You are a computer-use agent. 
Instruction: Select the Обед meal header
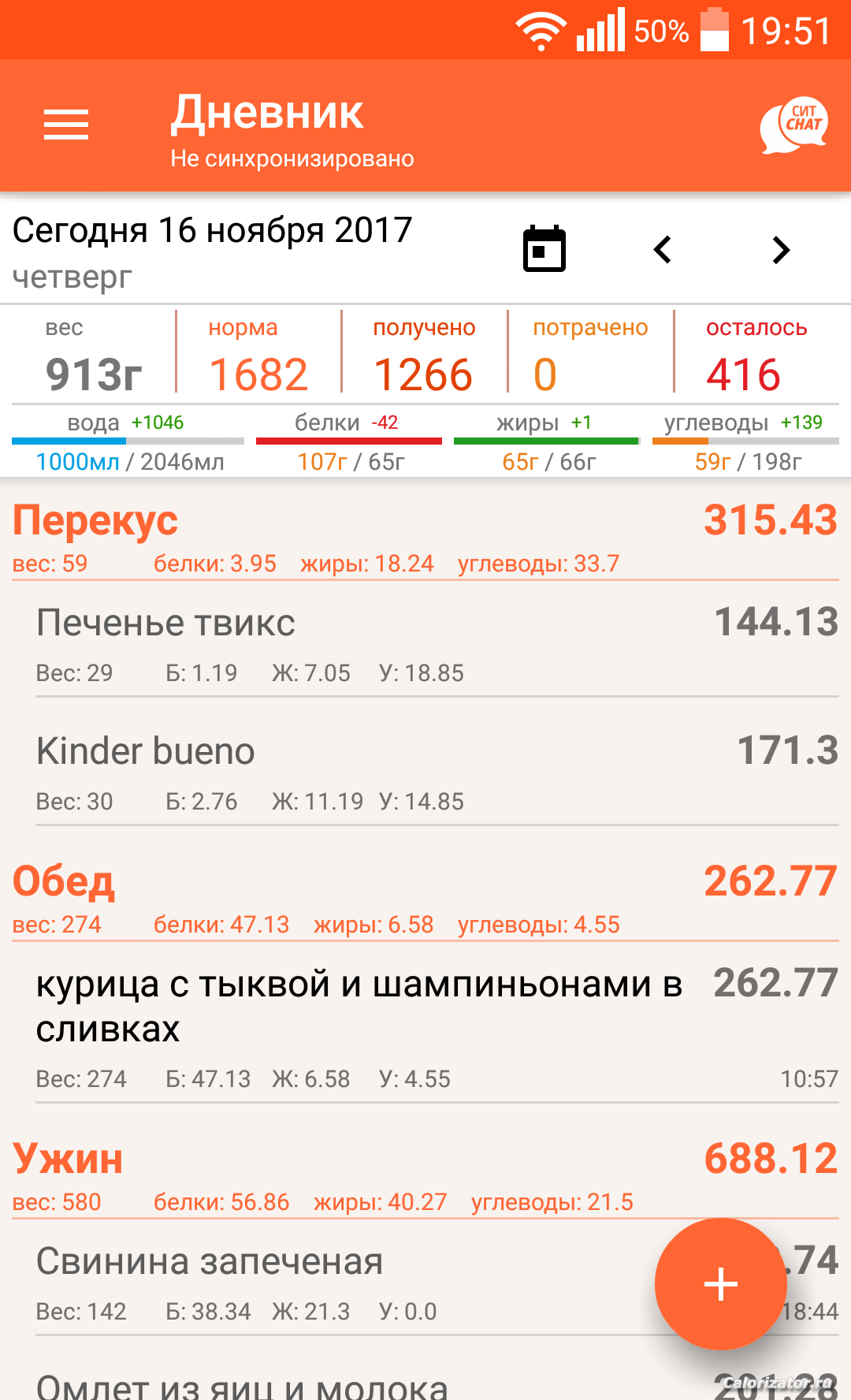pos(425,899)
